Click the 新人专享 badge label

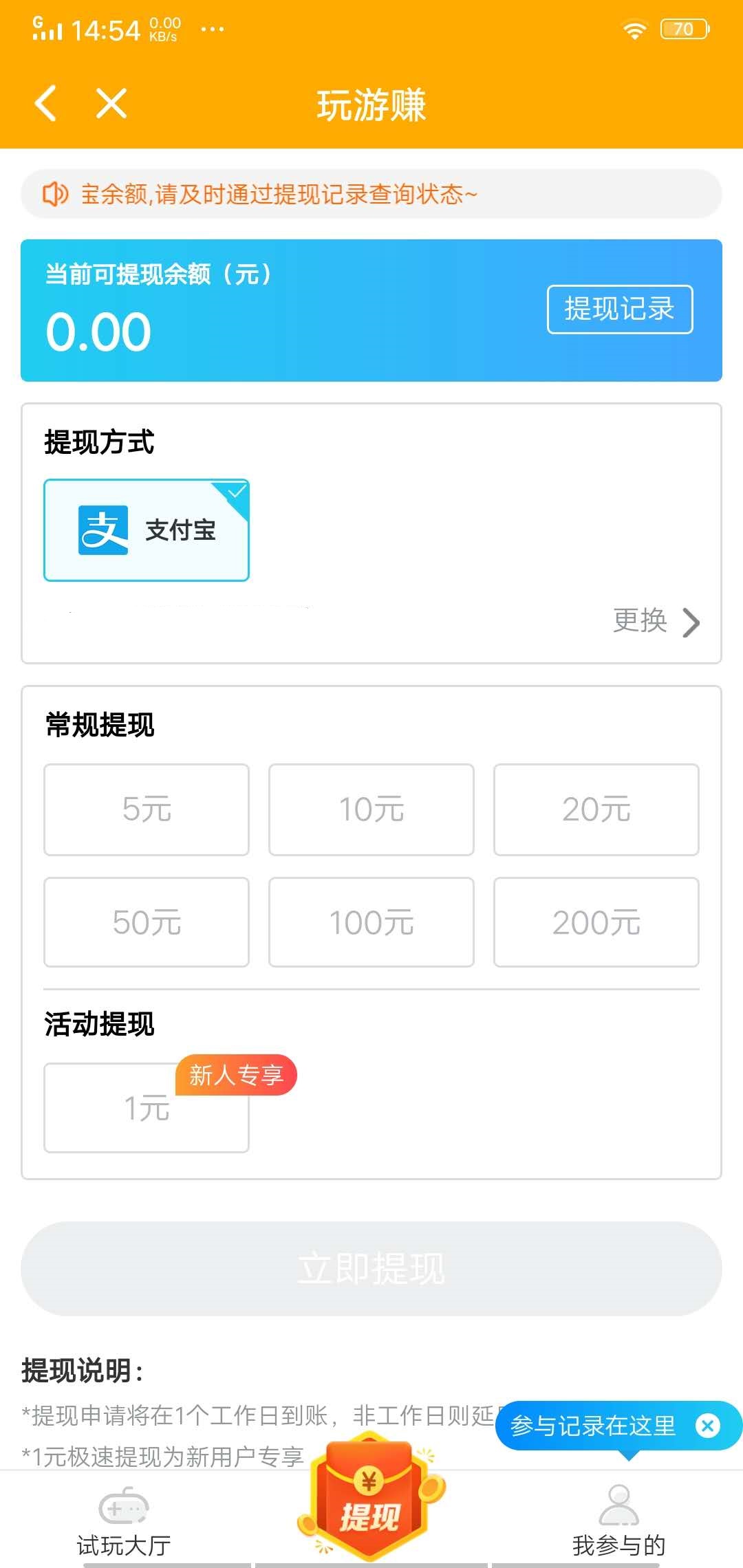point(237,1075)
